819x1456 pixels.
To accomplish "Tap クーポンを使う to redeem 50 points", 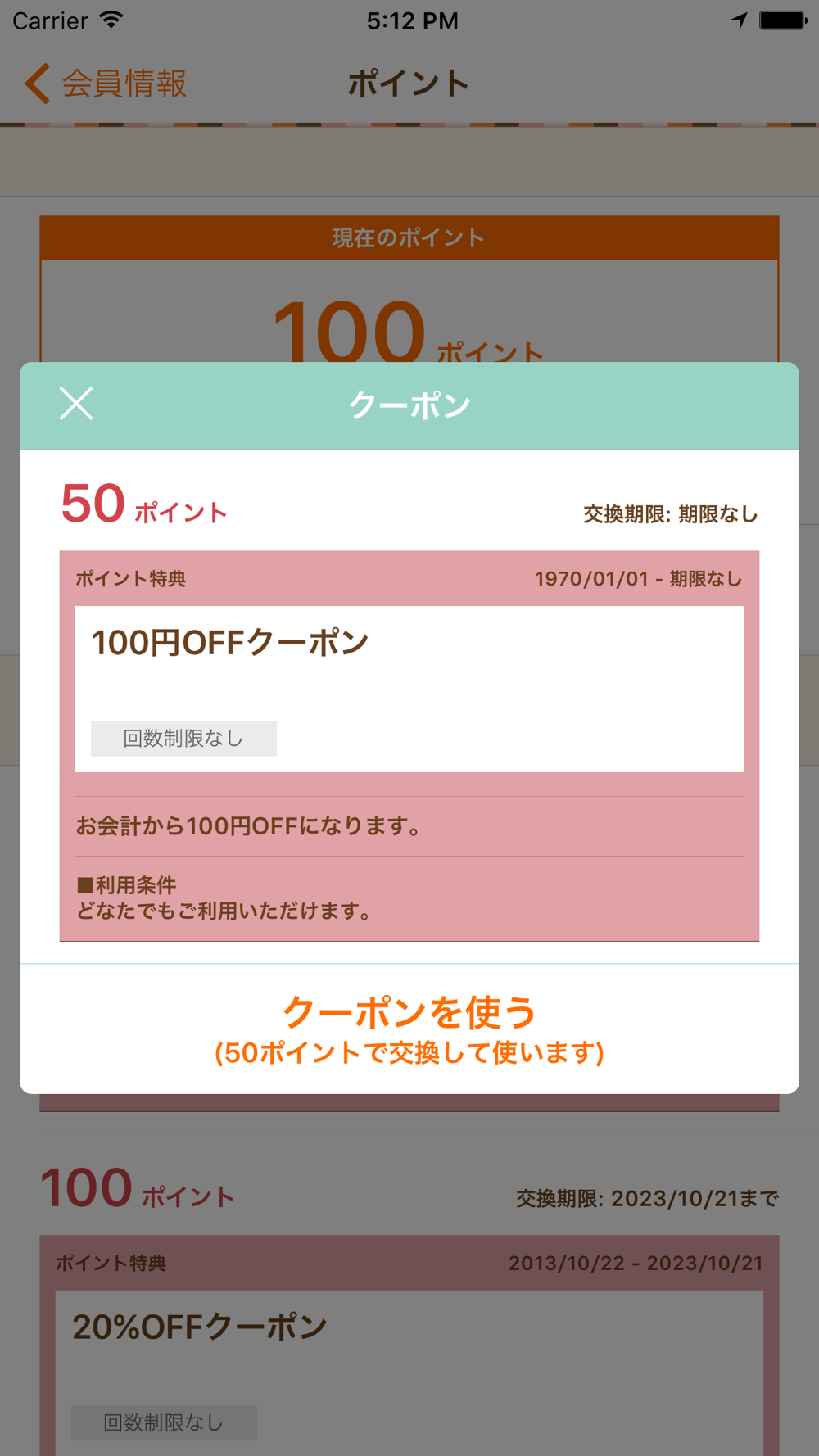I will click(409, 1029).
